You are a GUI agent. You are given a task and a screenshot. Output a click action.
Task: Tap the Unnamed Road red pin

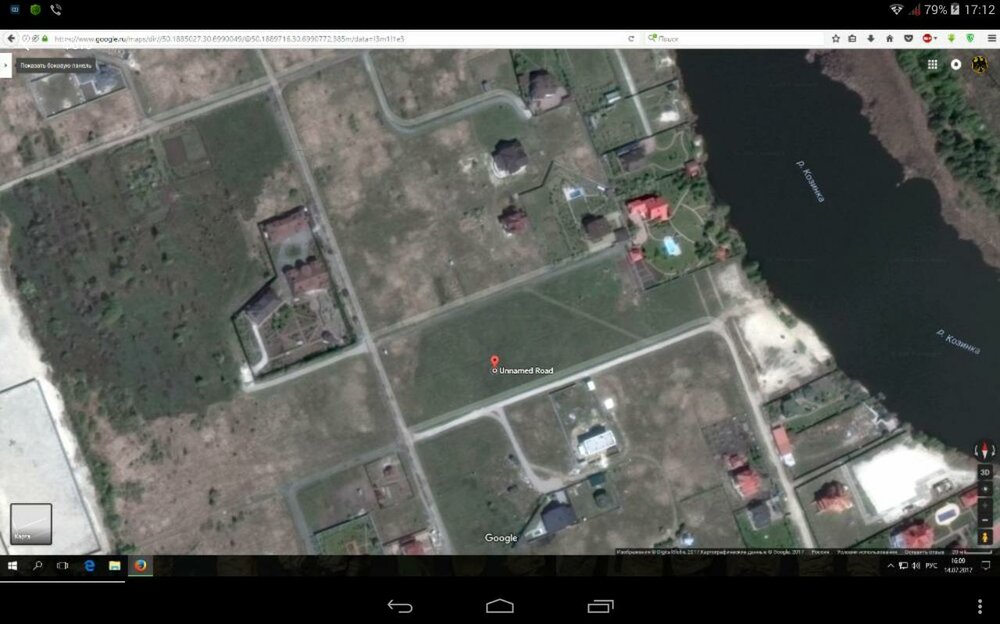pos(494,362)
